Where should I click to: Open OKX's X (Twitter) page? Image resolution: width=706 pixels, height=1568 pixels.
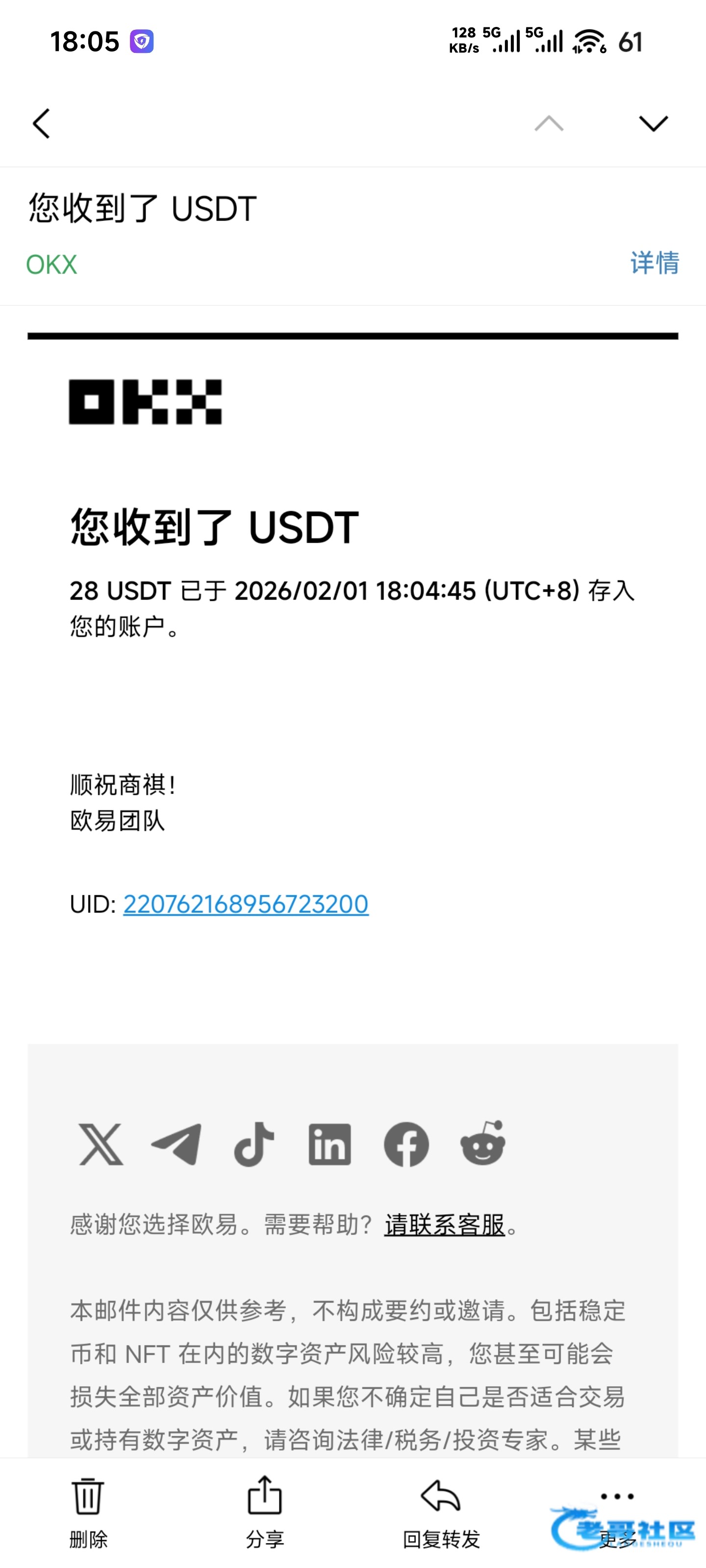click(101, 1145)
